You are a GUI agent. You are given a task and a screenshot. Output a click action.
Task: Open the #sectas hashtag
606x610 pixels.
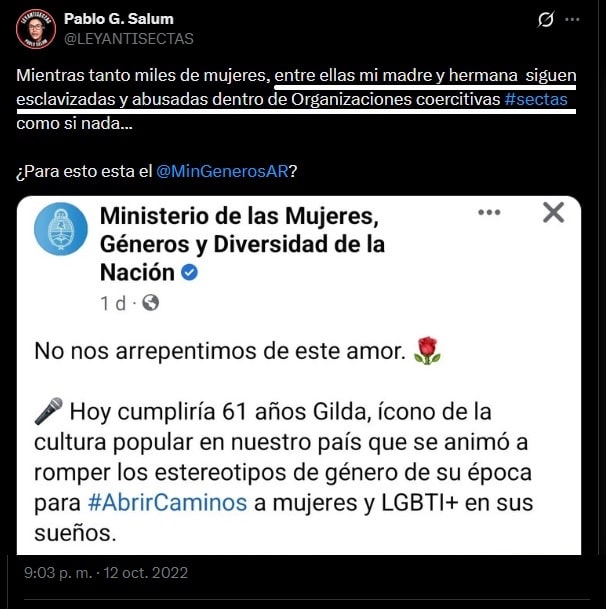pyautogui.click(x=538, y=99)
